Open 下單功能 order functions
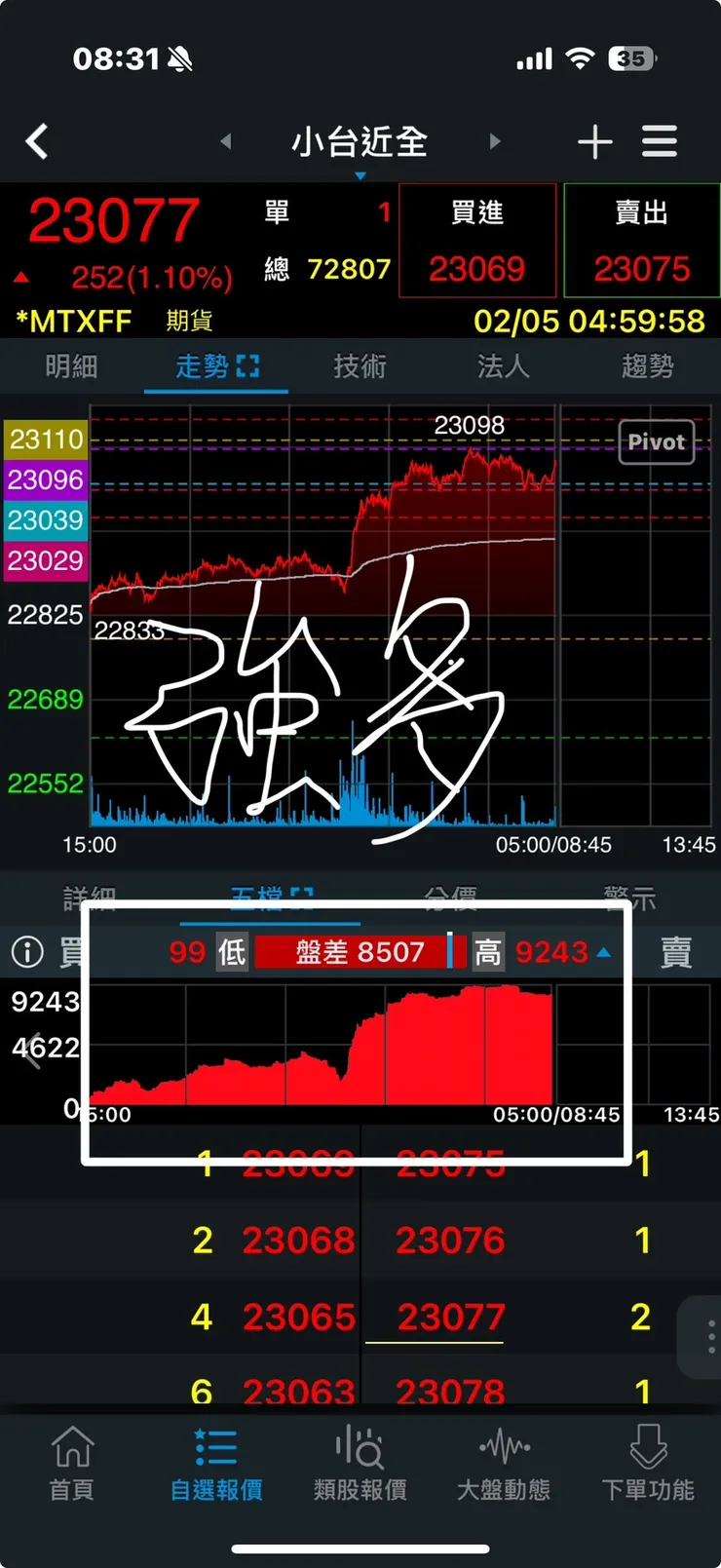 pyautogui.click(x=648, y=1463)
